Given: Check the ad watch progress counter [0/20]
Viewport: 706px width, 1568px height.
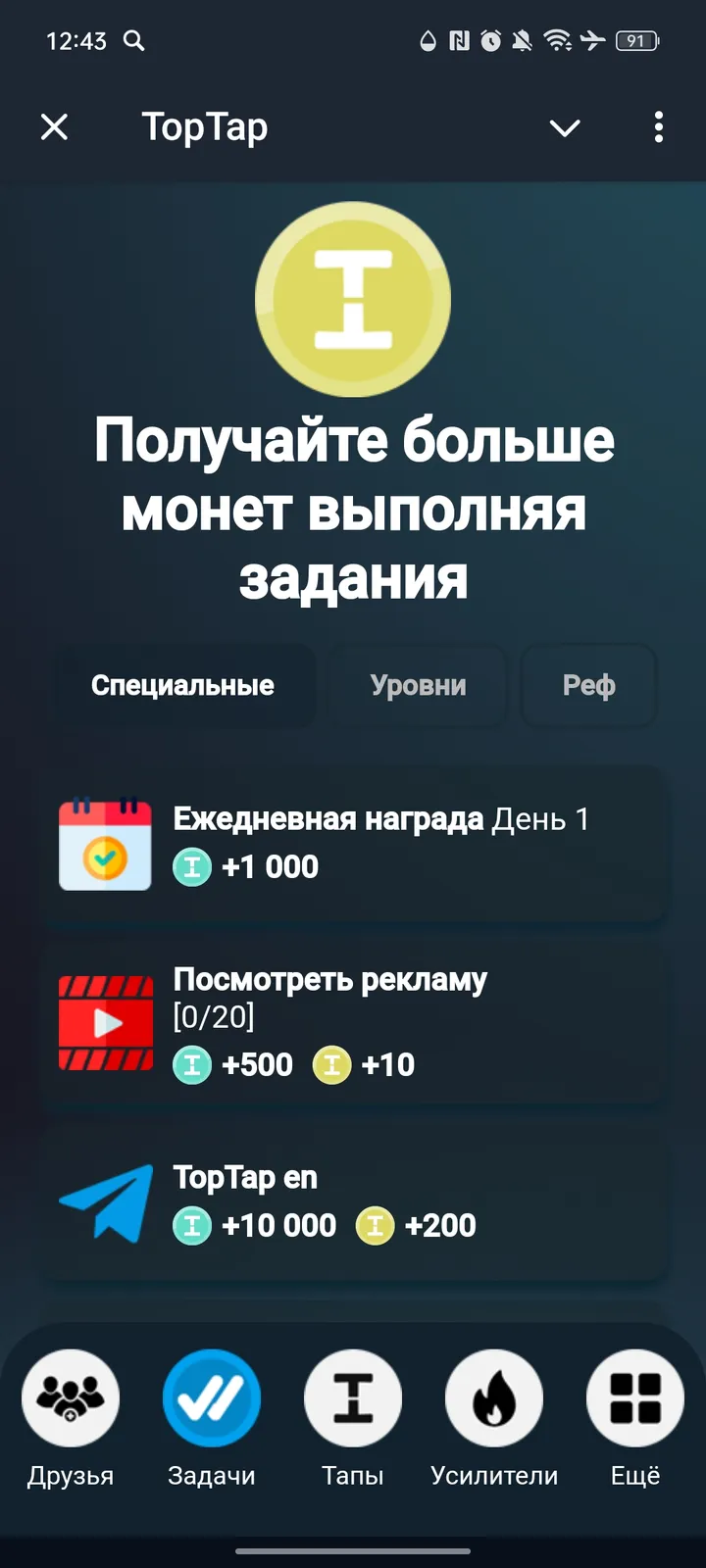Looking at the screenshot, I should (x=214, y=1017).
